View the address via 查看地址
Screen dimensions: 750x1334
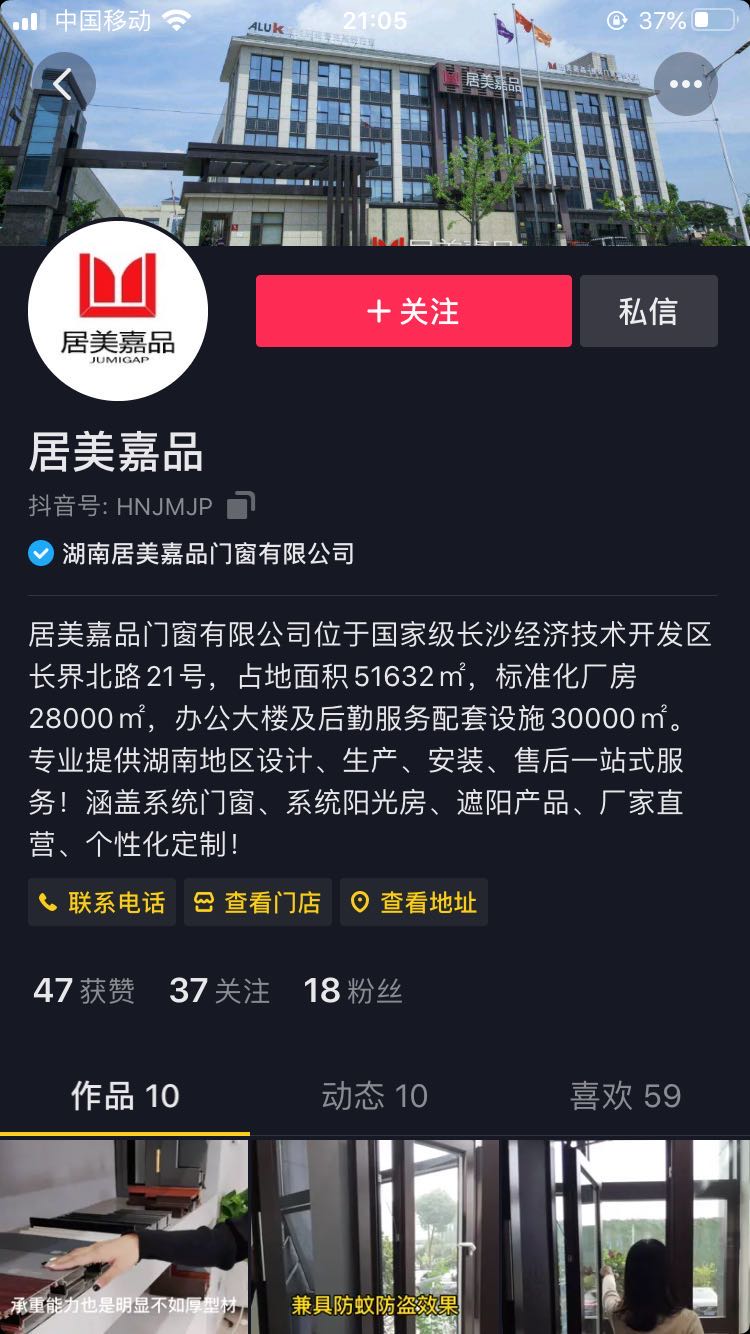point(414,903)
